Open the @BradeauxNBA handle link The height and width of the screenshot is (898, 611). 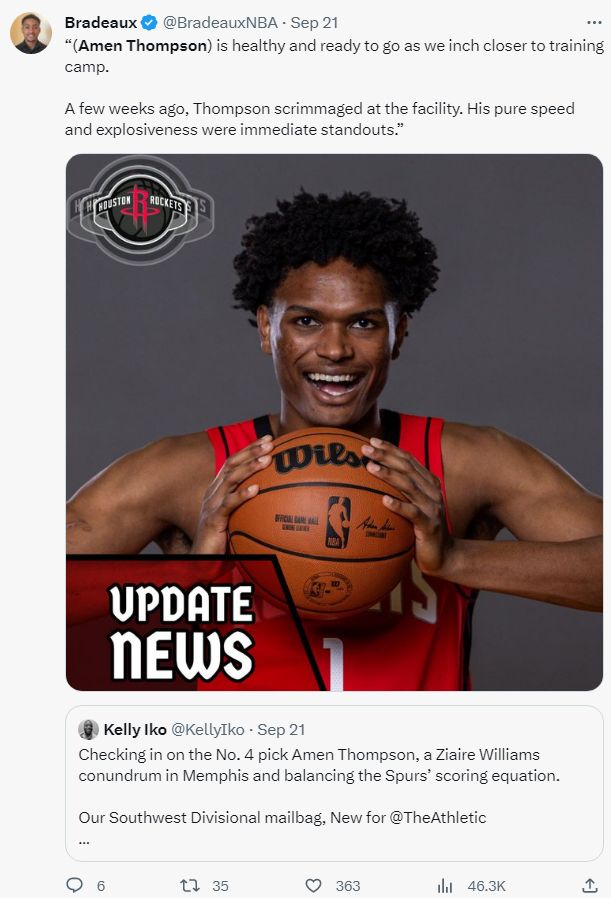point(219,22)
